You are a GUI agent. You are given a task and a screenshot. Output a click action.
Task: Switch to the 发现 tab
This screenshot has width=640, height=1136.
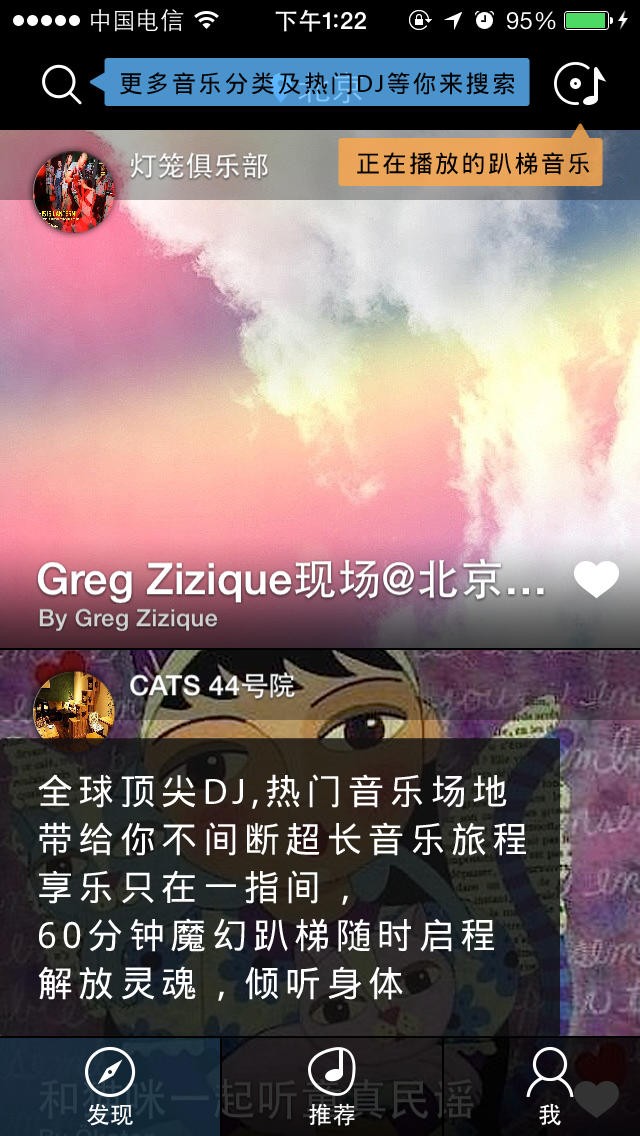[110, 1086]
